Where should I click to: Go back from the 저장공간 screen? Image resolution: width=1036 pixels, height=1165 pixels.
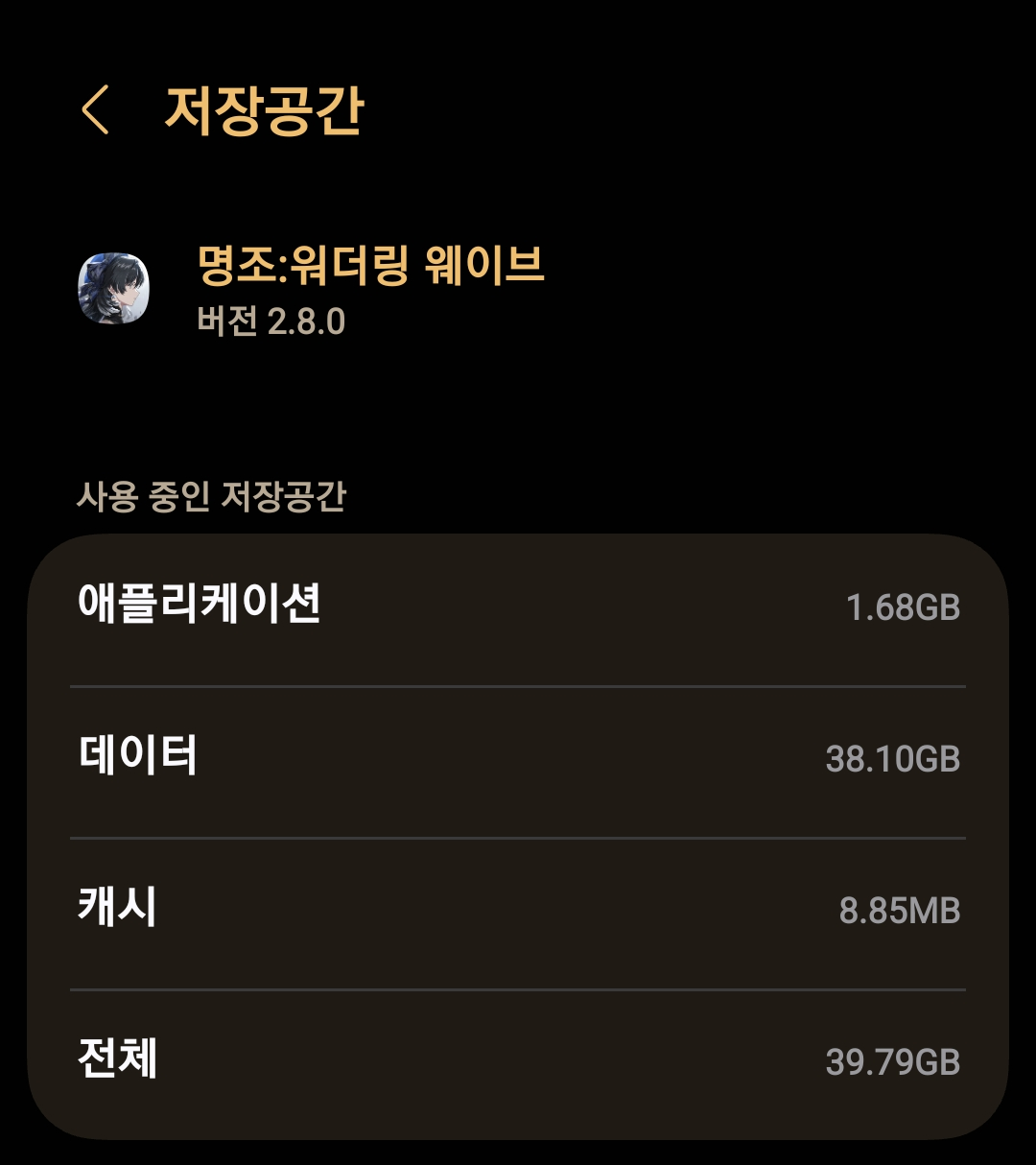95,109
